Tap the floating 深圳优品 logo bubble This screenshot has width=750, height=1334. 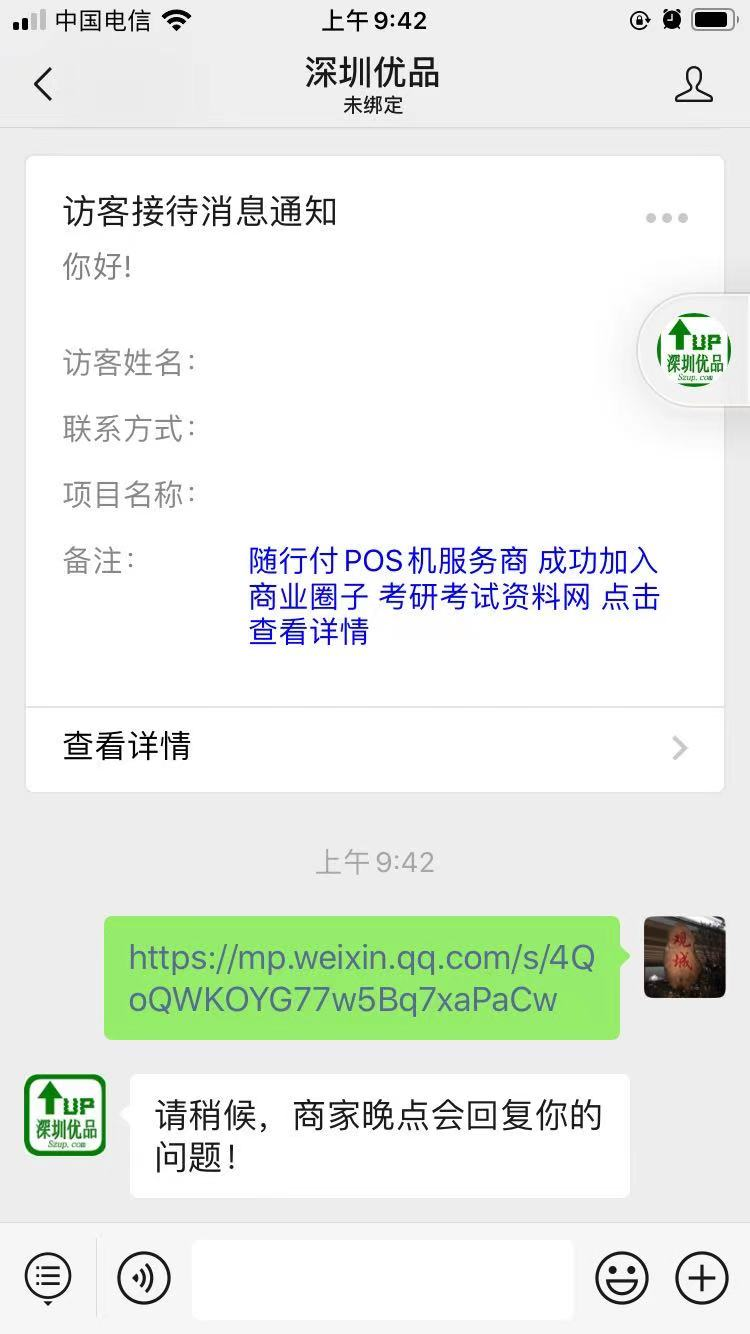694,350
